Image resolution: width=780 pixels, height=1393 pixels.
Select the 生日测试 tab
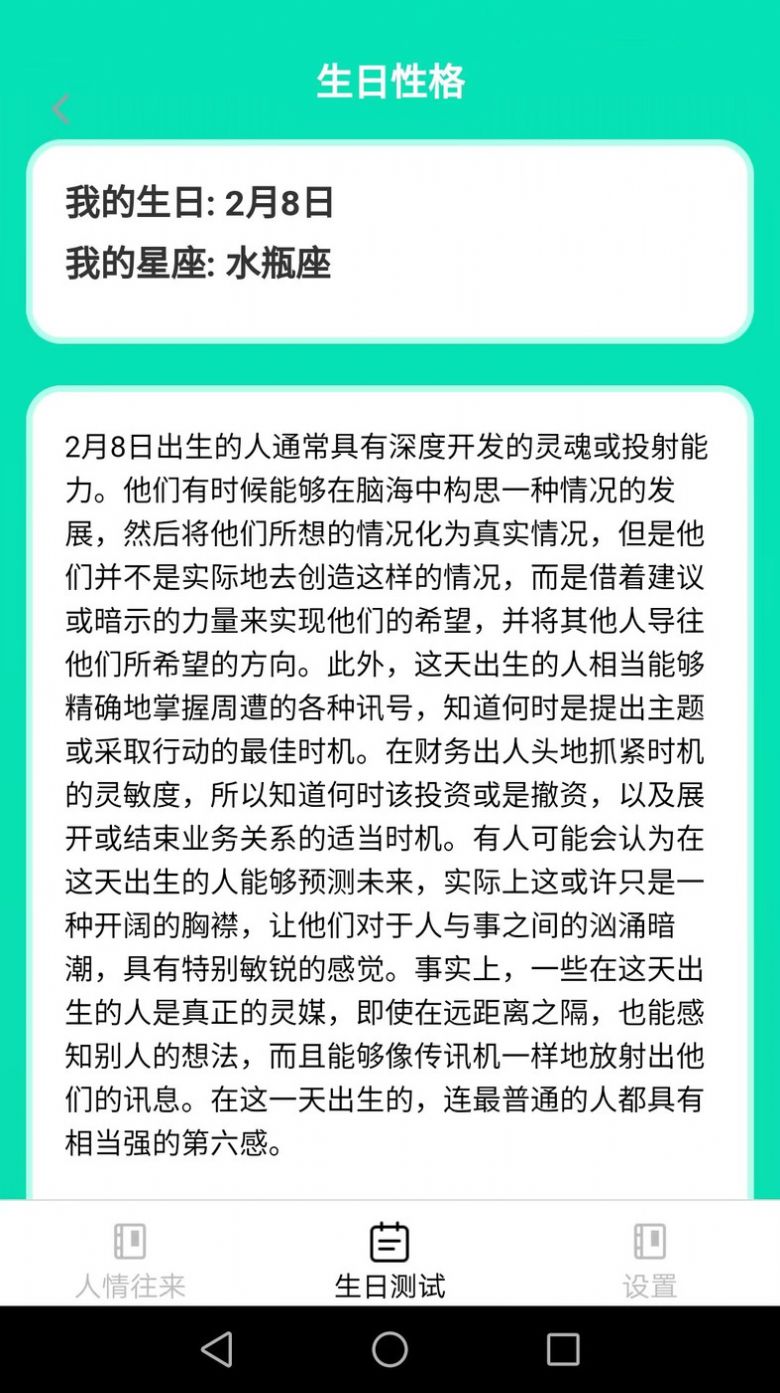[389, 1259]
